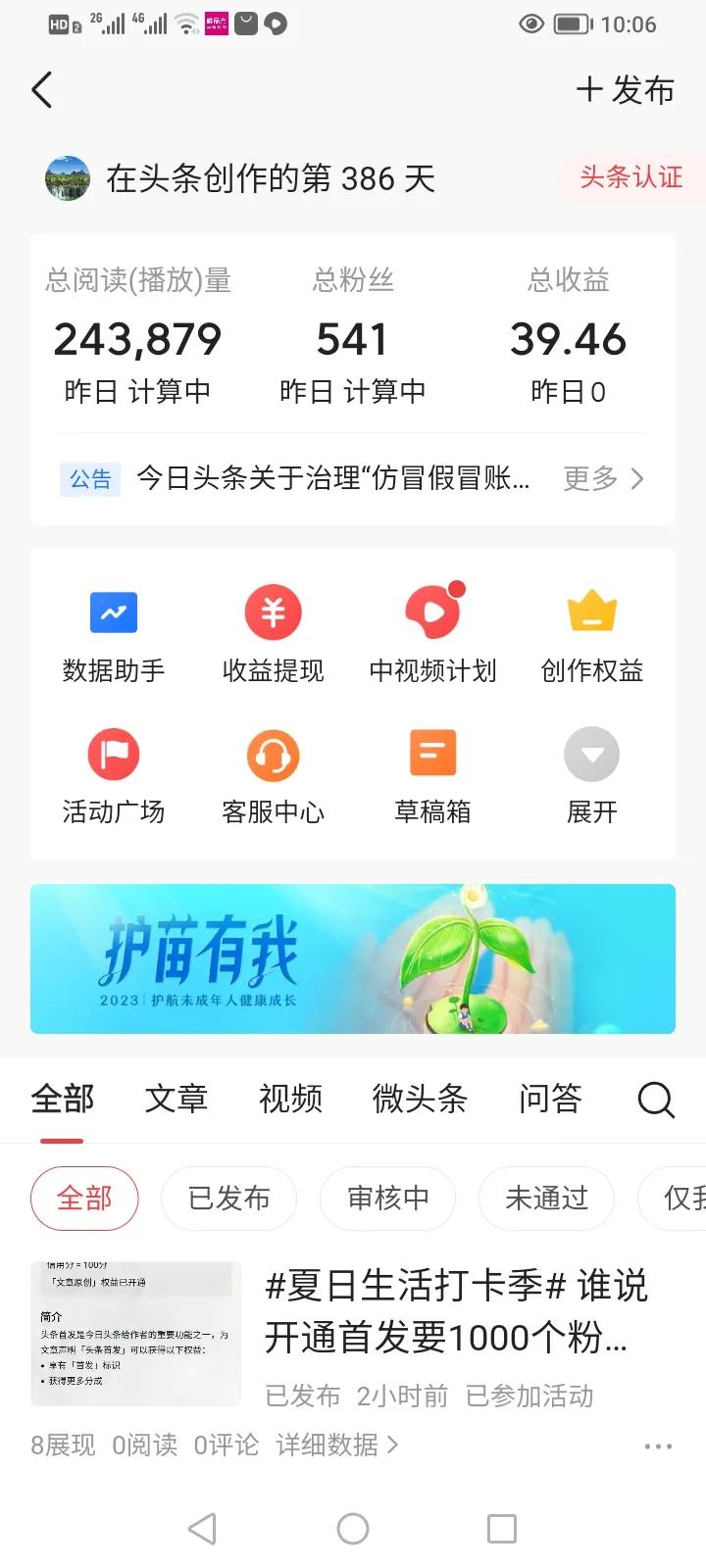
Task: Expand the shortcut panel via 展开
Action: pos(591,774)
